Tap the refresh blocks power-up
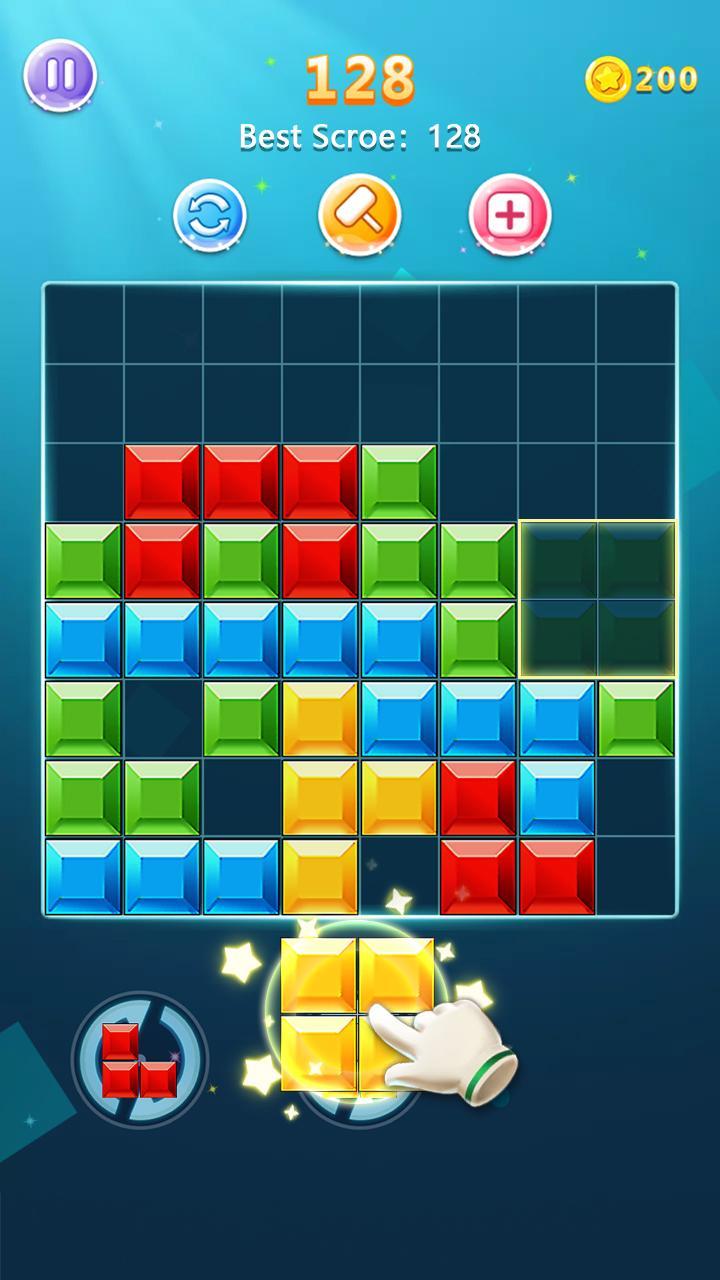This screenshot has height=1280, width=720. tap(209, 214)
